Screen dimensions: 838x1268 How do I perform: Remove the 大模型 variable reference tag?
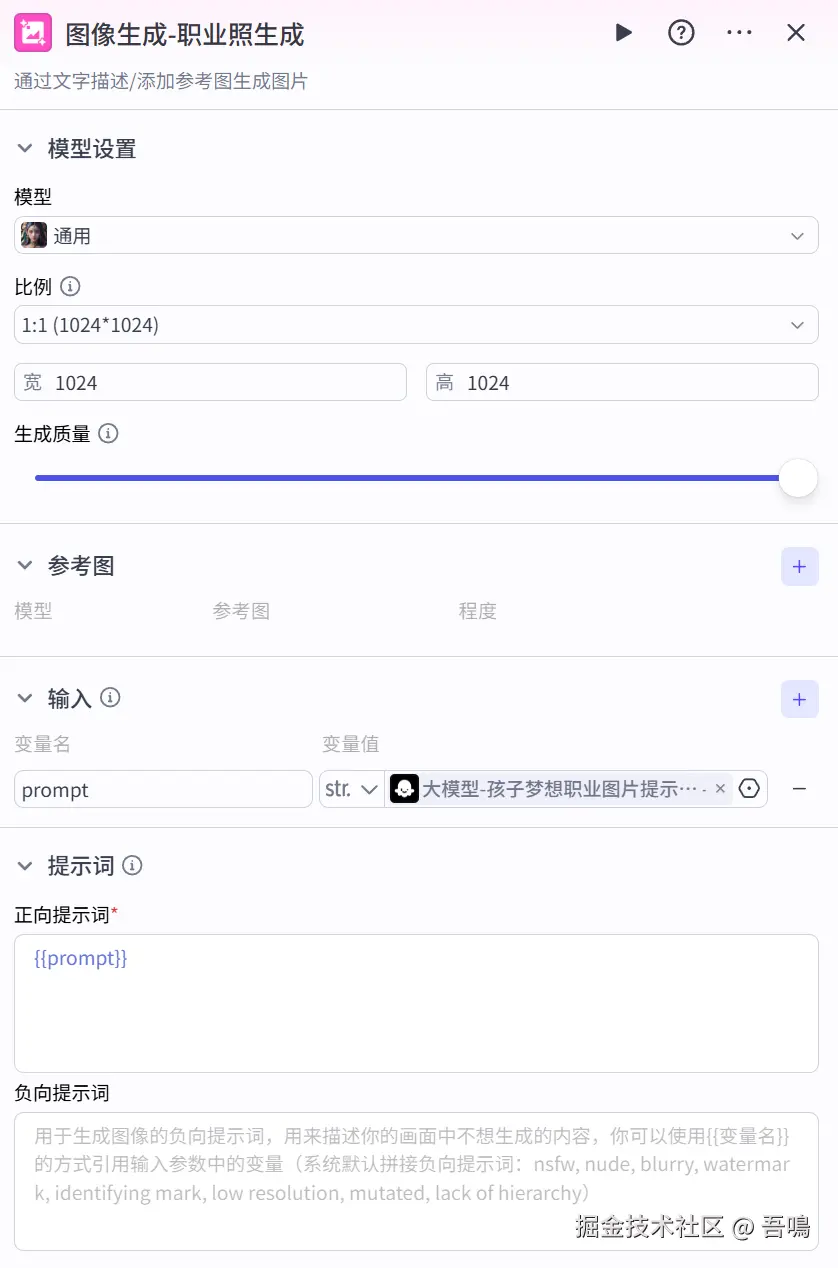click(720, 789)
